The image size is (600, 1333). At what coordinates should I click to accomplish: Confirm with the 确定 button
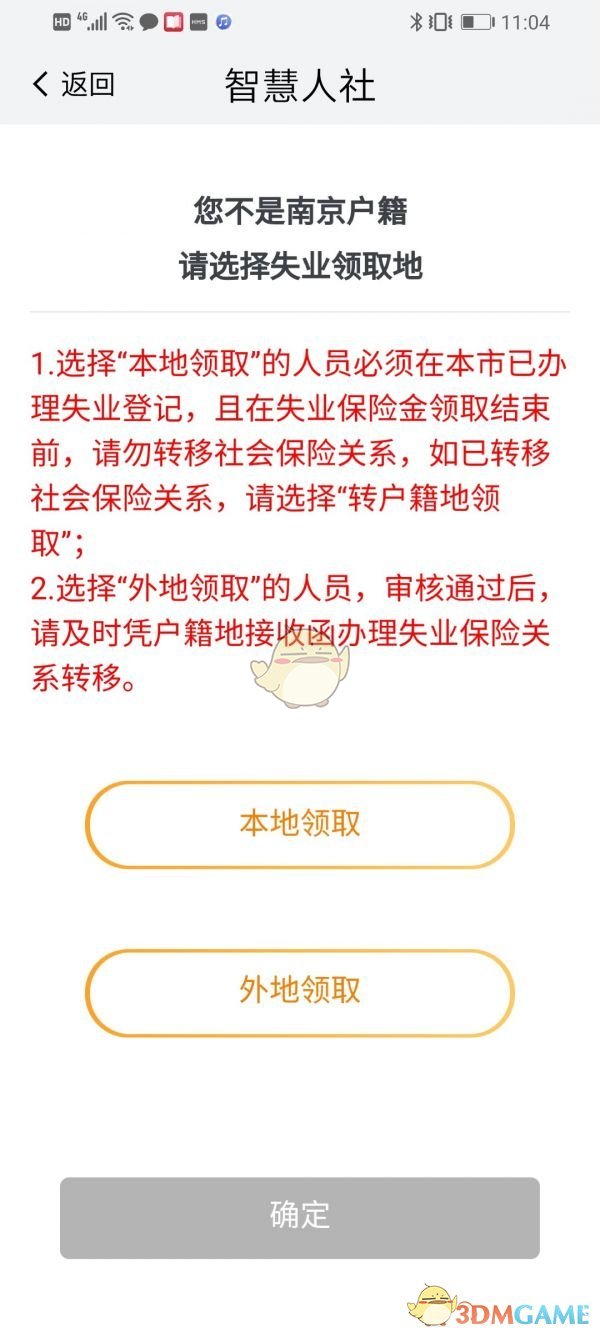coord(300,1216)
